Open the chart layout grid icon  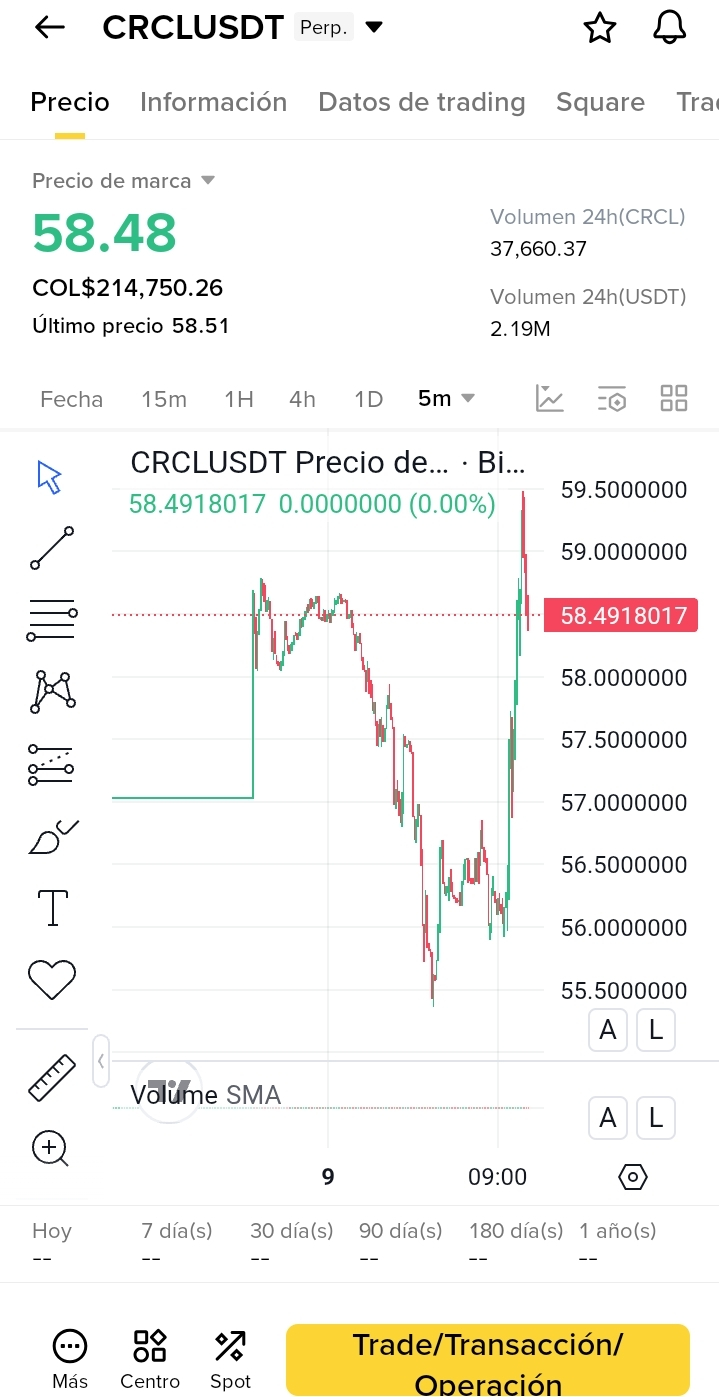pos(674,398)
